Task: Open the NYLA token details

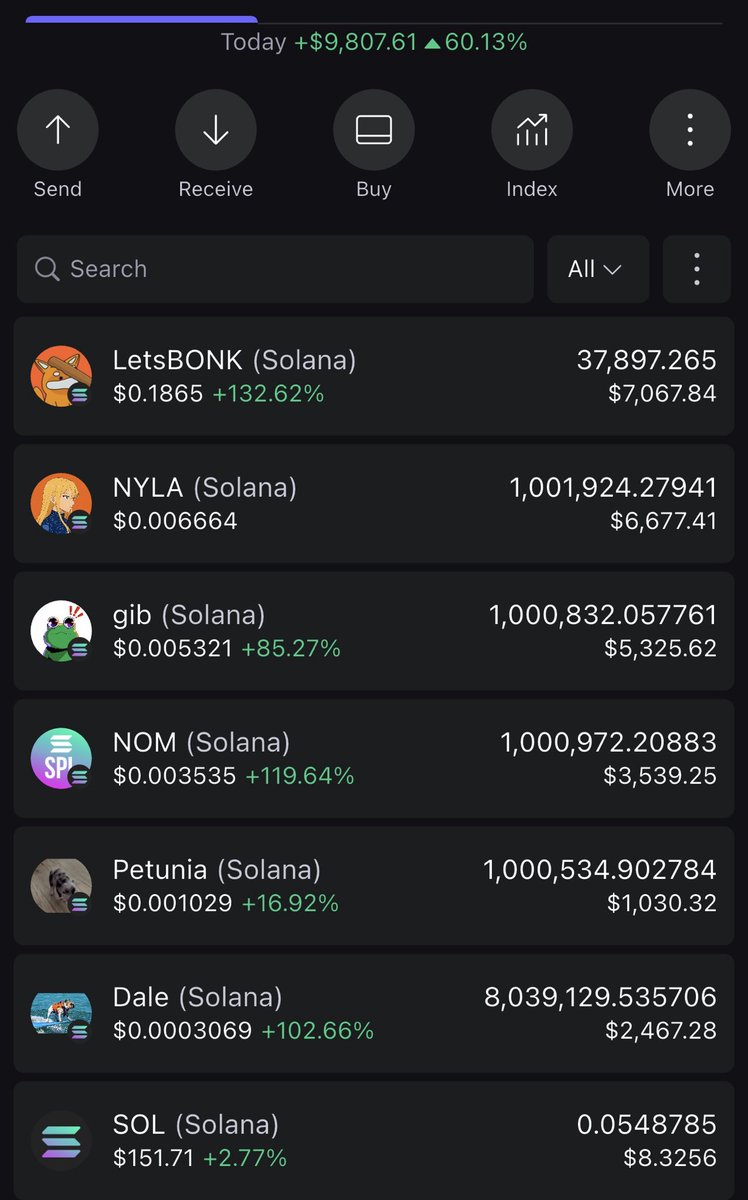Action: pyautogui.click(x=374, y=503)
